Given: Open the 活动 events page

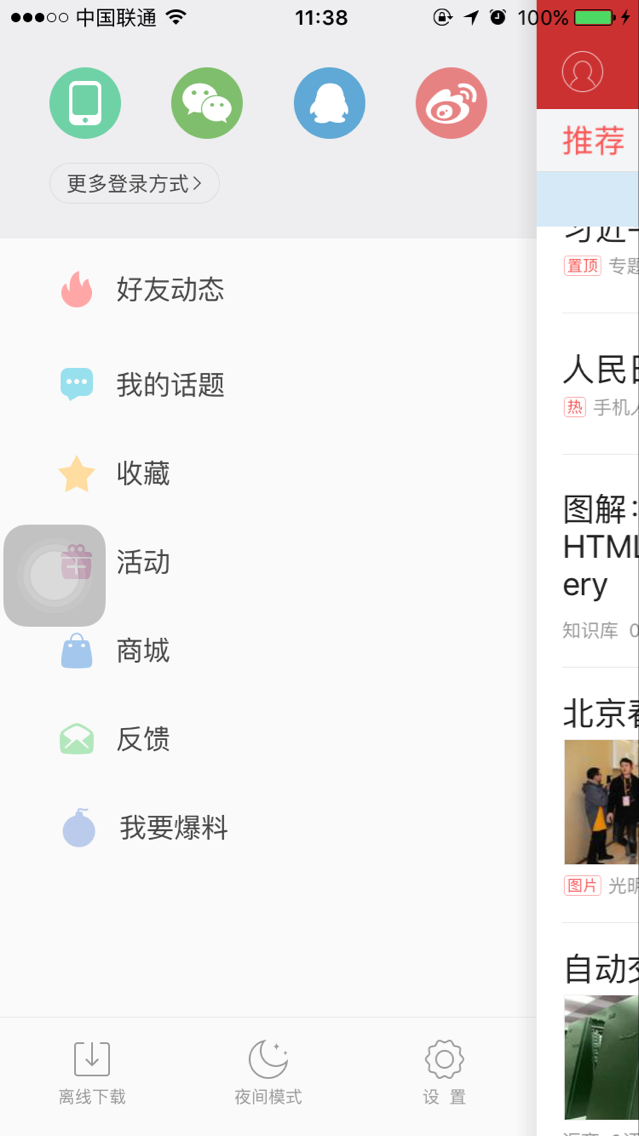Looking at the screenshot, I should coord(143,562).
